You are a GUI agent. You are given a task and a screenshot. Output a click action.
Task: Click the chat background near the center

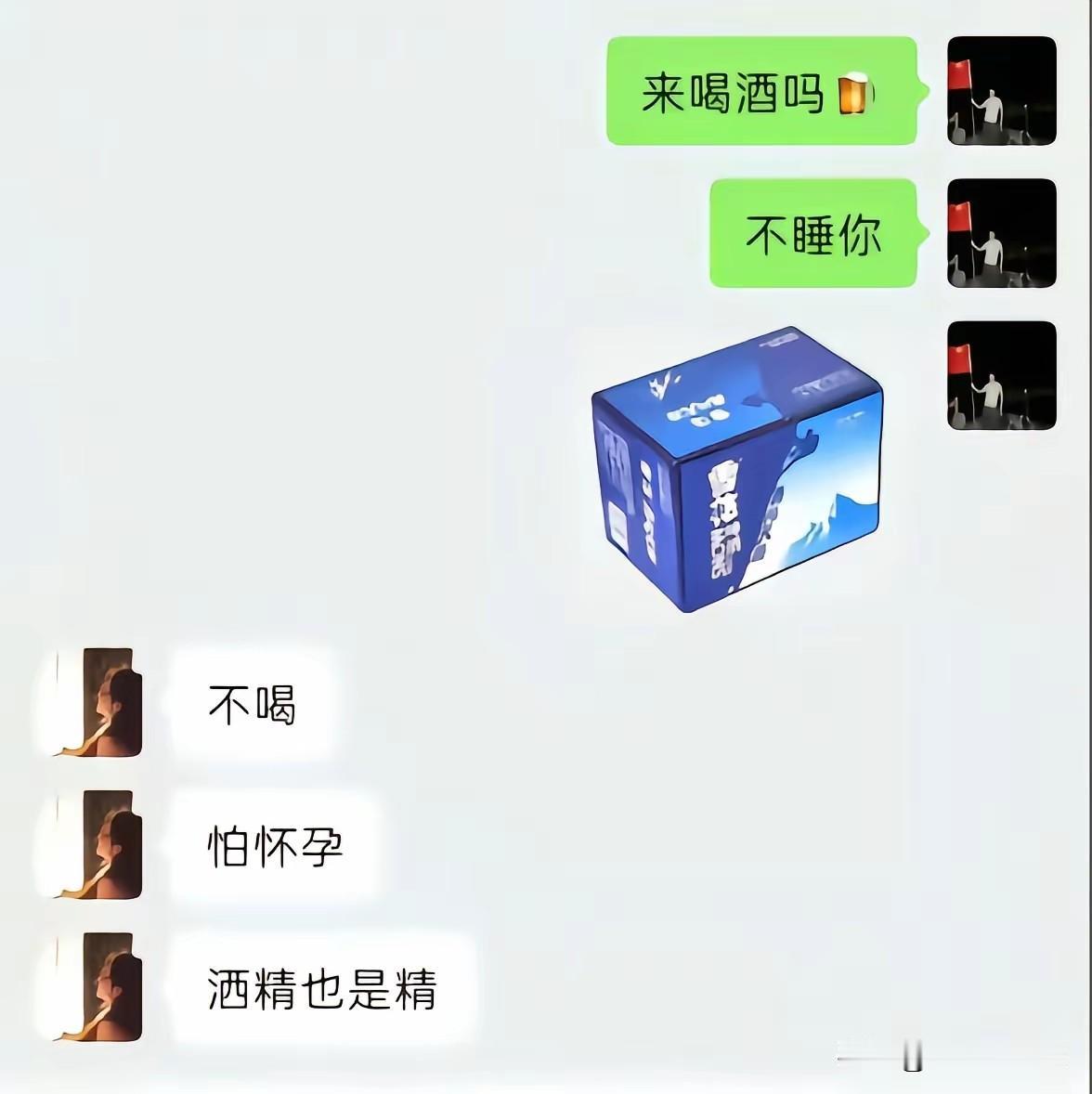pyautogui.click(x=371, y=464)
